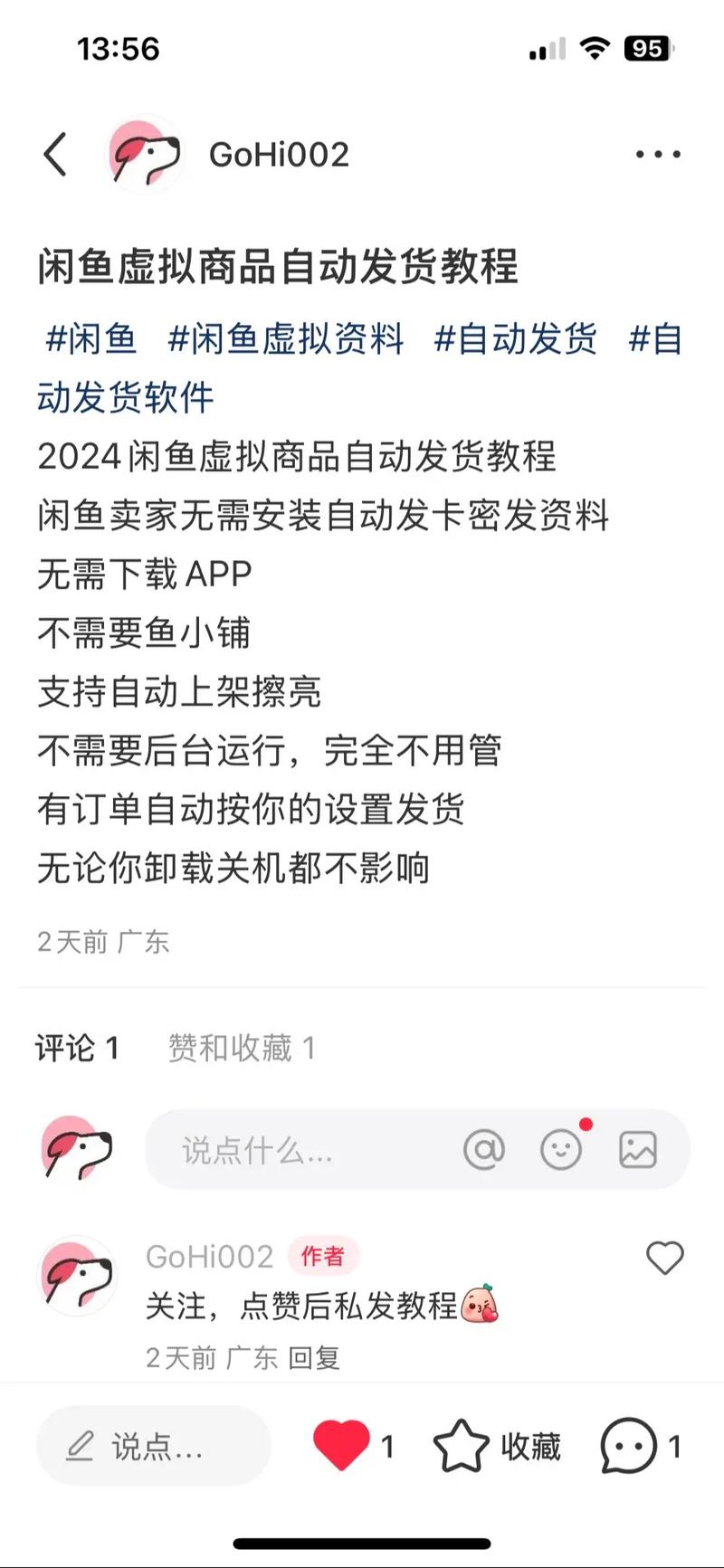Open the #闲鱼 hashtag
724x1568 pixels.
(x=93, y=342)
